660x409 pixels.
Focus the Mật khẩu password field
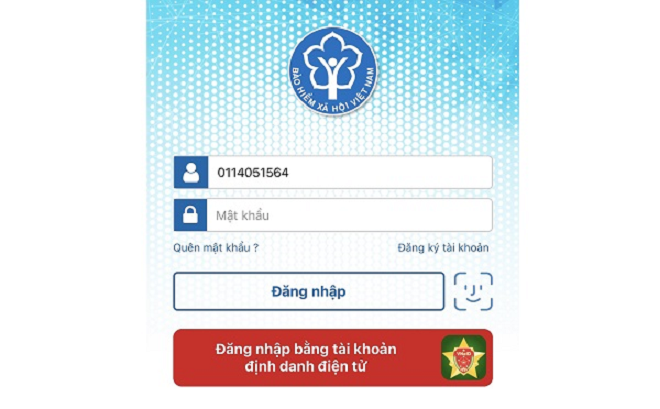tap(347, 215)
